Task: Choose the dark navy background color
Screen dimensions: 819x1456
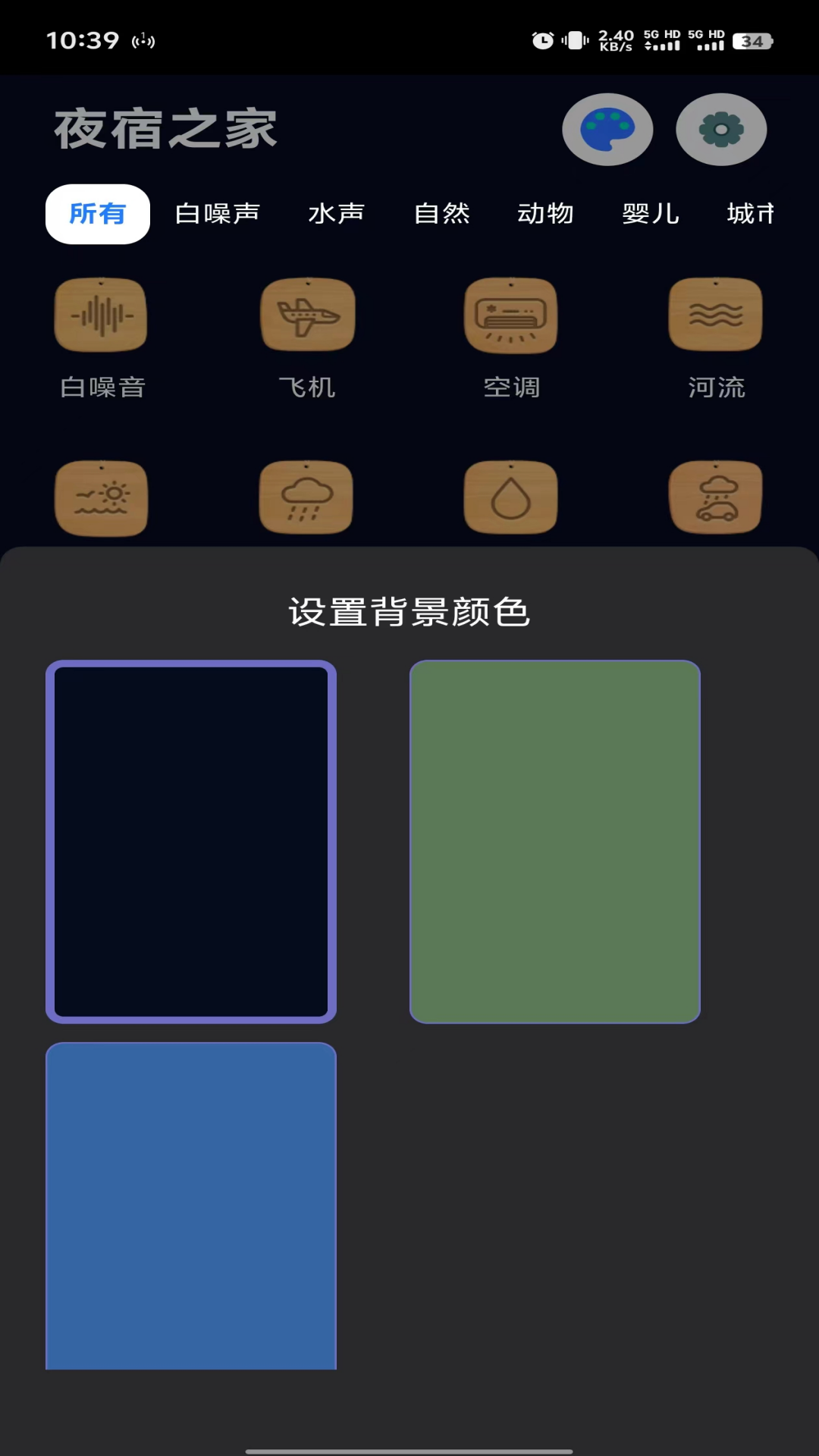Action: pyautogui.click(x=191, y=842)
